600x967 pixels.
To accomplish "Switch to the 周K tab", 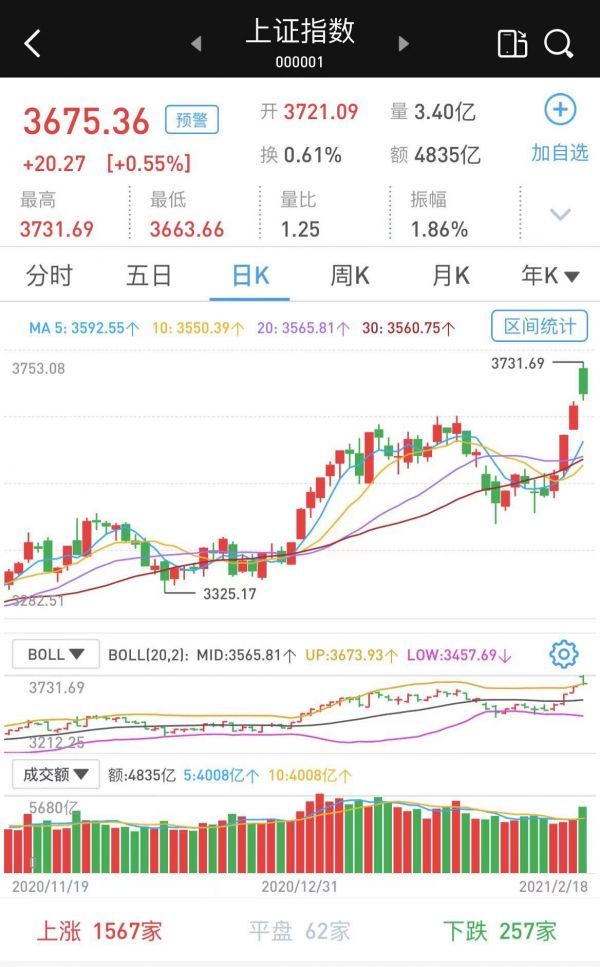I will [x=350, y=276].
